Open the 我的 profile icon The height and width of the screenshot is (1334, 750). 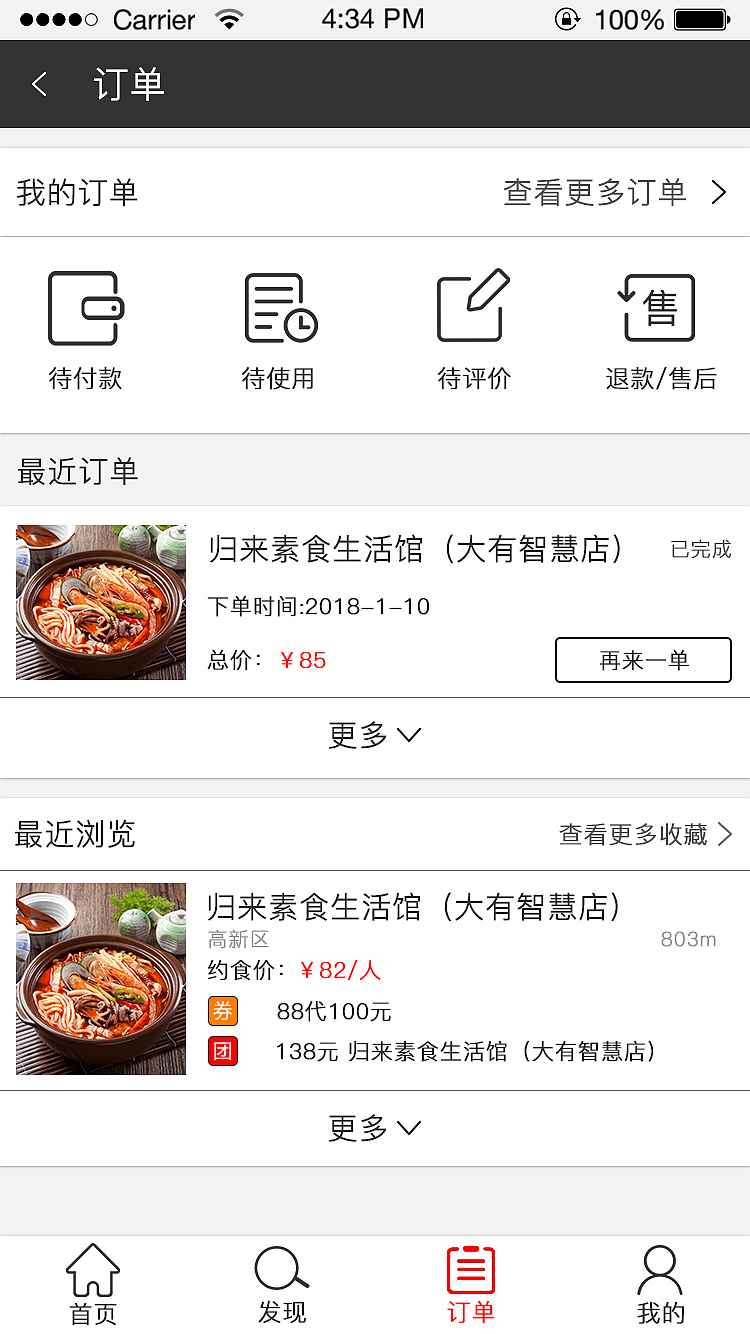pyautogui.click(x=660, y=1269)
